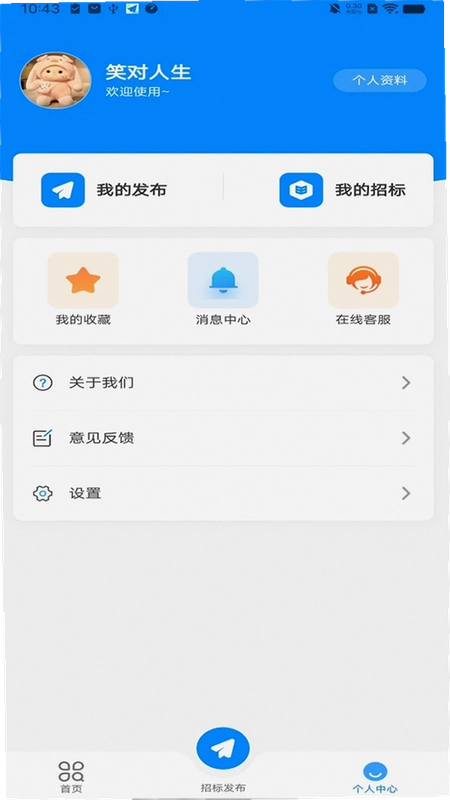Image resolution: width=450 pixels, height=800 pixels.
Task: Open 个人资料 profile button
Action: 380,81
